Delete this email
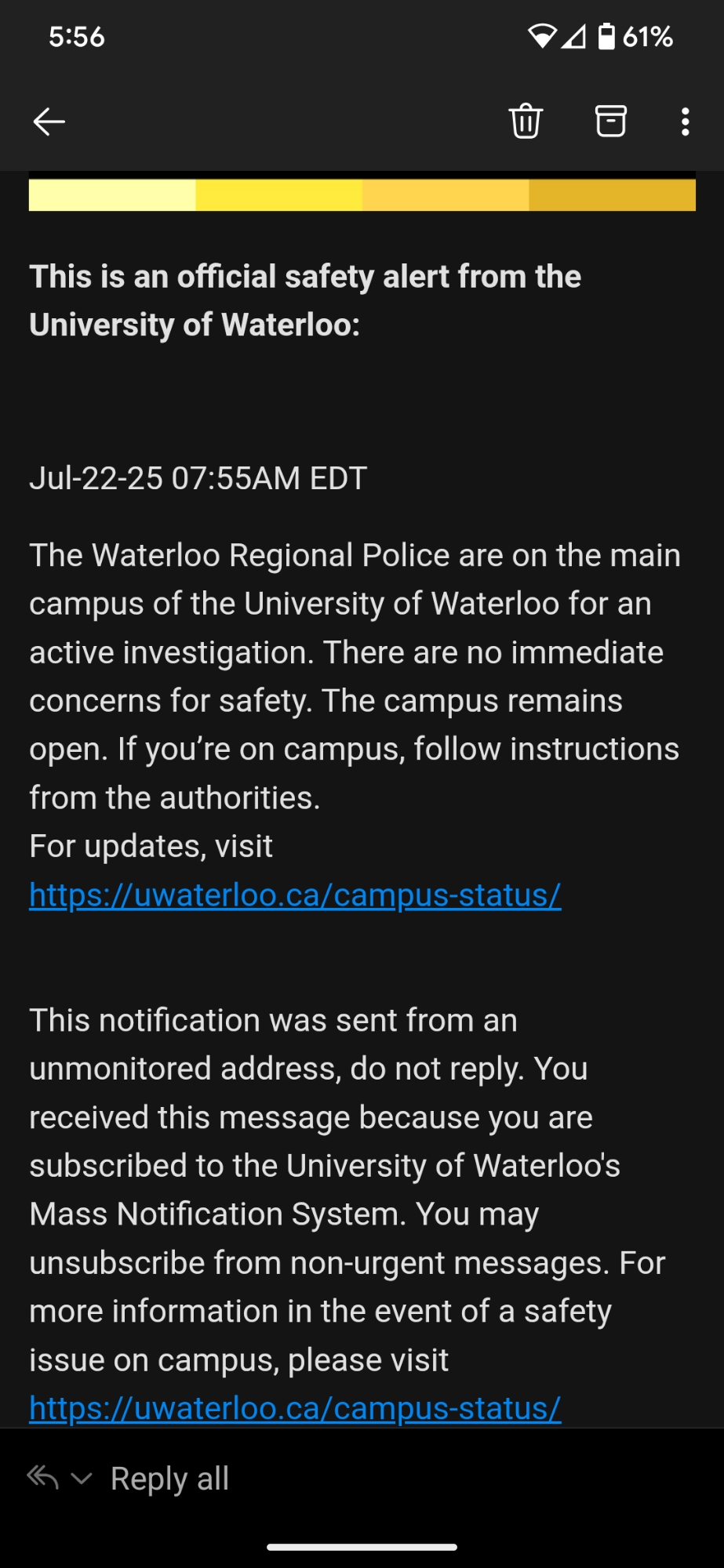Image resolution: width=724 pixels, height=1568 pixels. tap(526, 122)
